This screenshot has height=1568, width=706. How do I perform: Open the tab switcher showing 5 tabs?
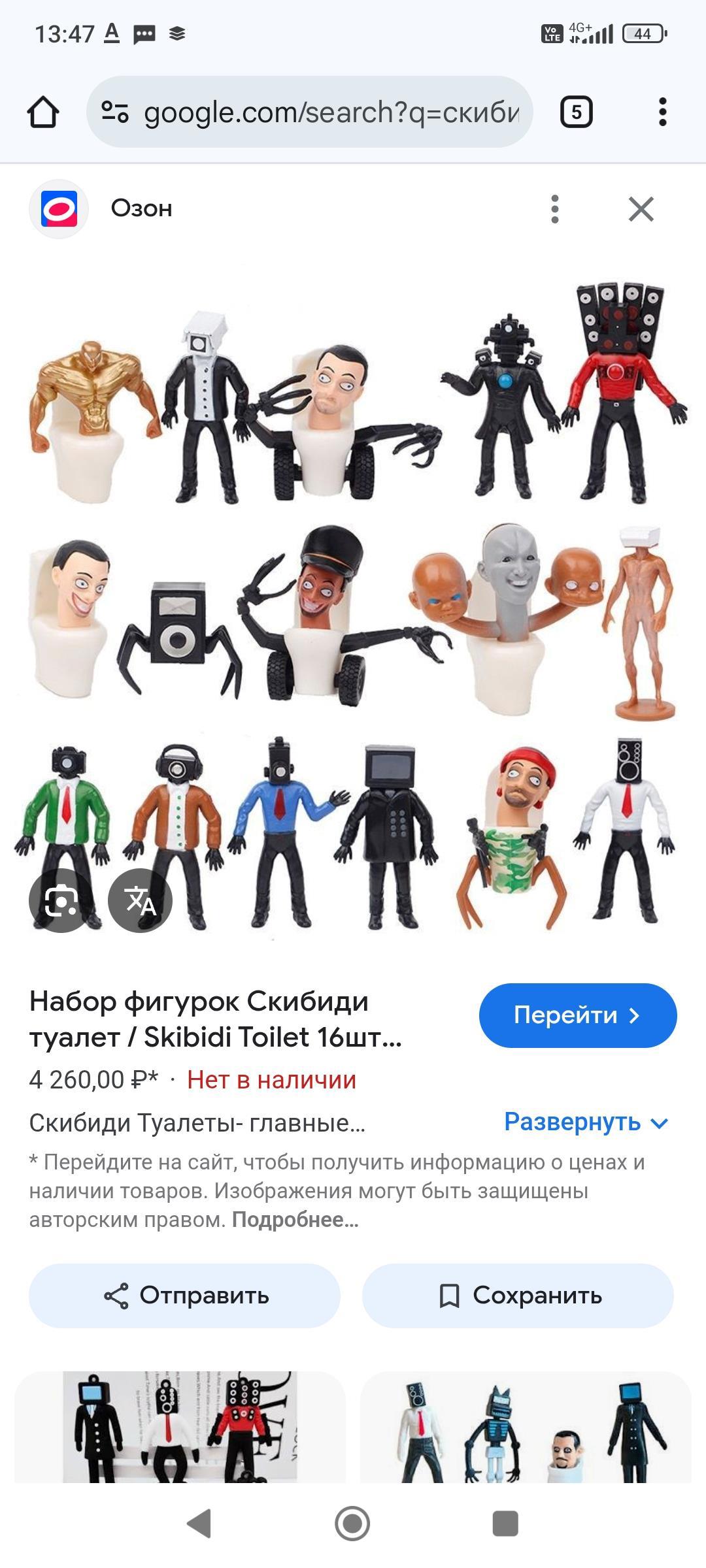point(576,112)
